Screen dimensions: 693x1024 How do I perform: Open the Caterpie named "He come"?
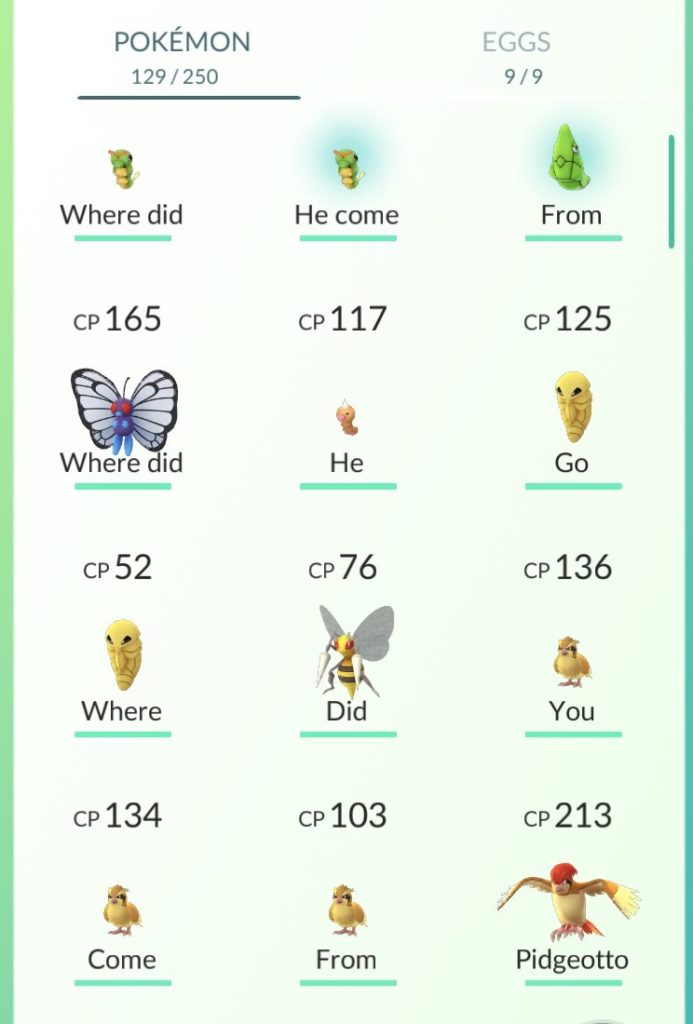click(x=347, y=168)
